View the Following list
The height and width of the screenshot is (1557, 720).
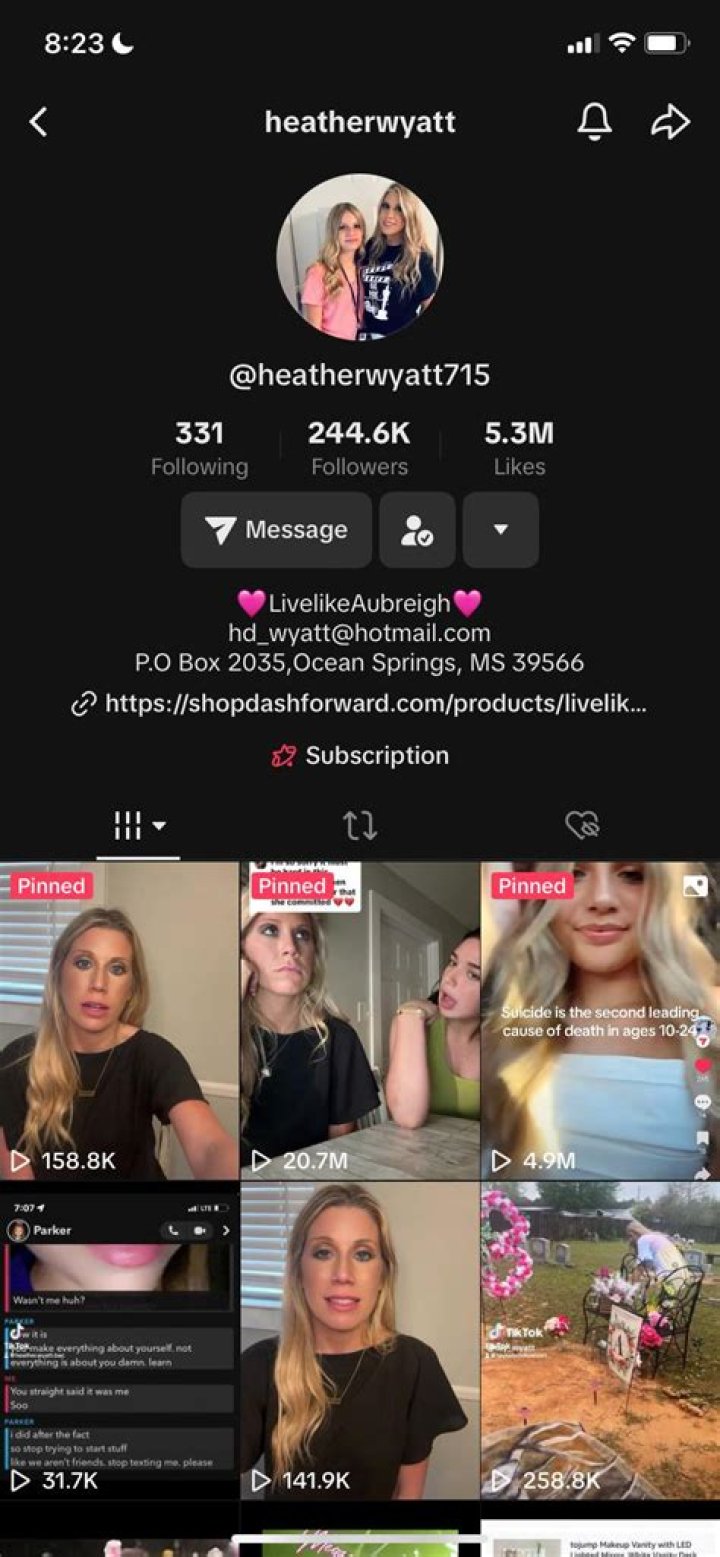coord(199,448)
